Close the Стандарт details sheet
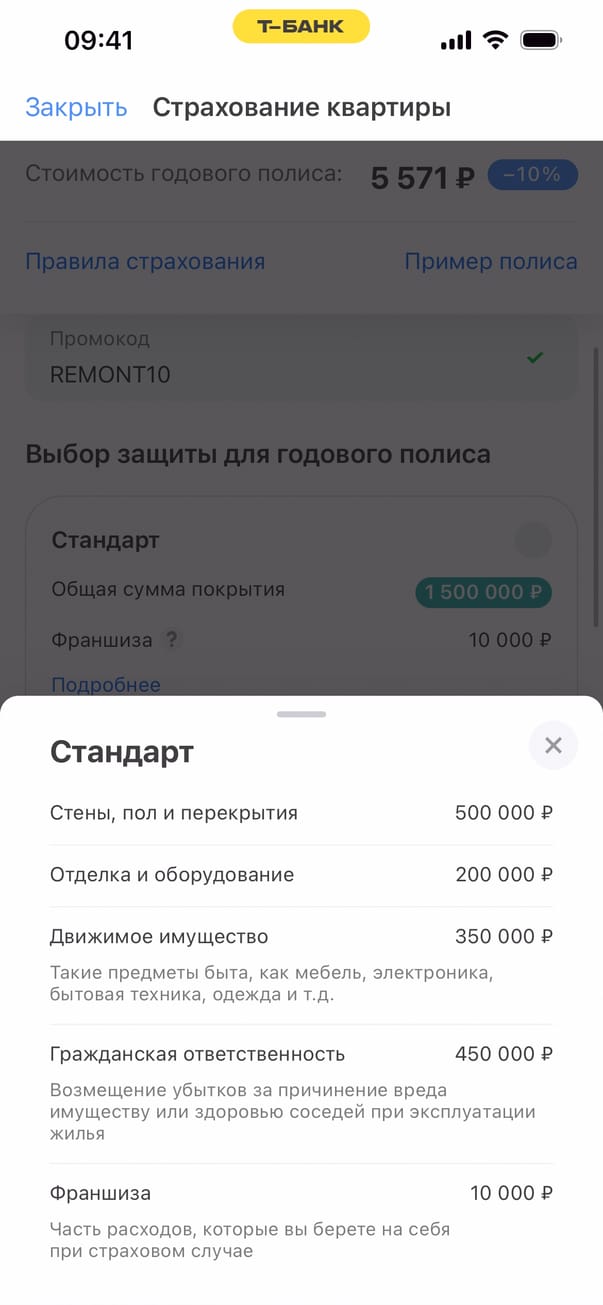603x1305 pixels. click(553, 745)
